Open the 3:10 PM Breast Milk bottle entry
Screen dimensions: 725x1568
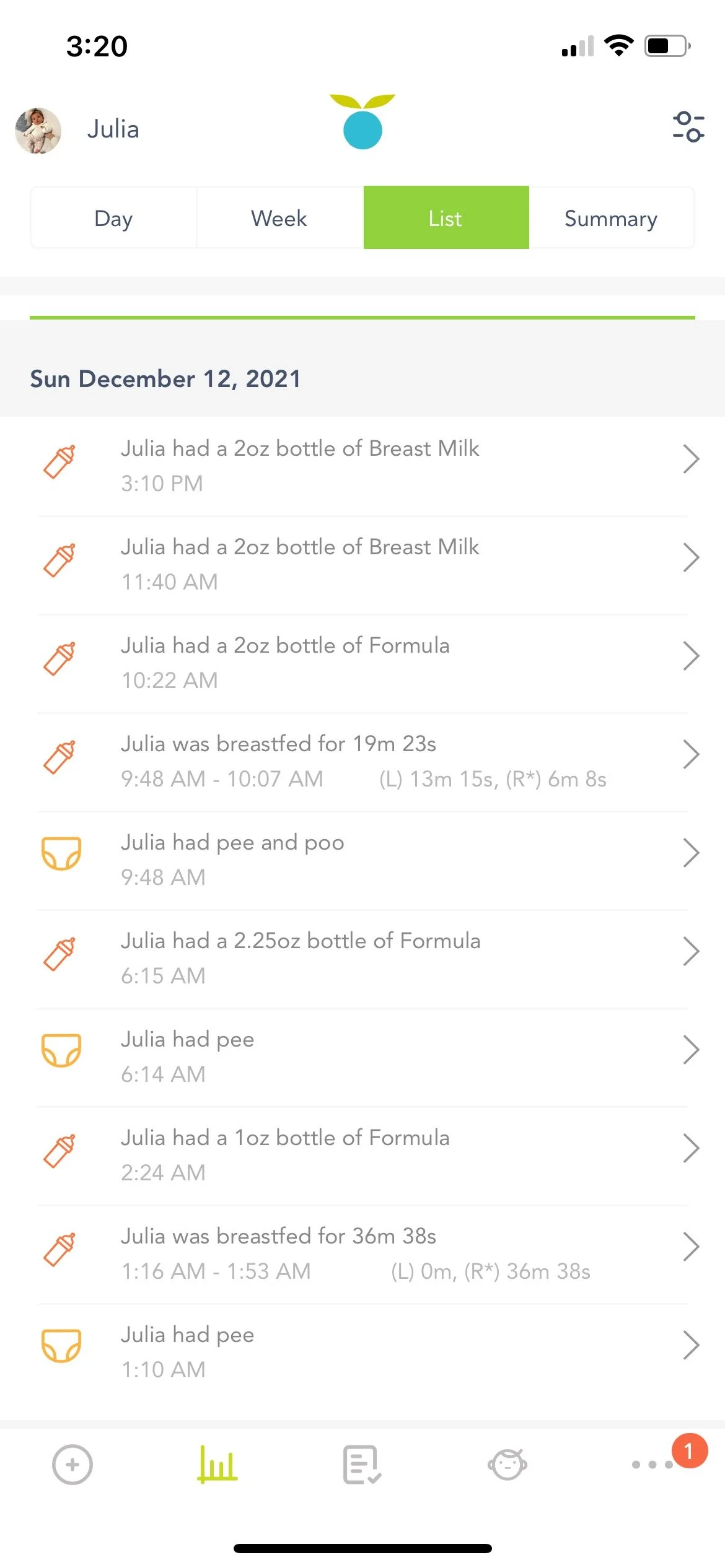click(362, 466)
